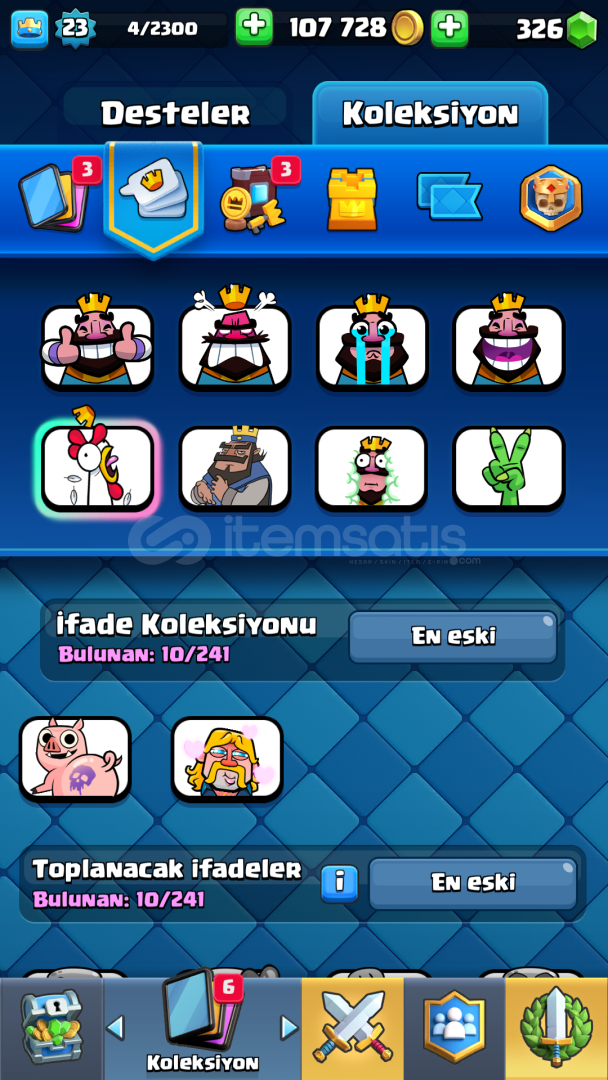This screenshot has width=608, height=1080.
Task: Select the crying king emote
Action: pos(372,343)
